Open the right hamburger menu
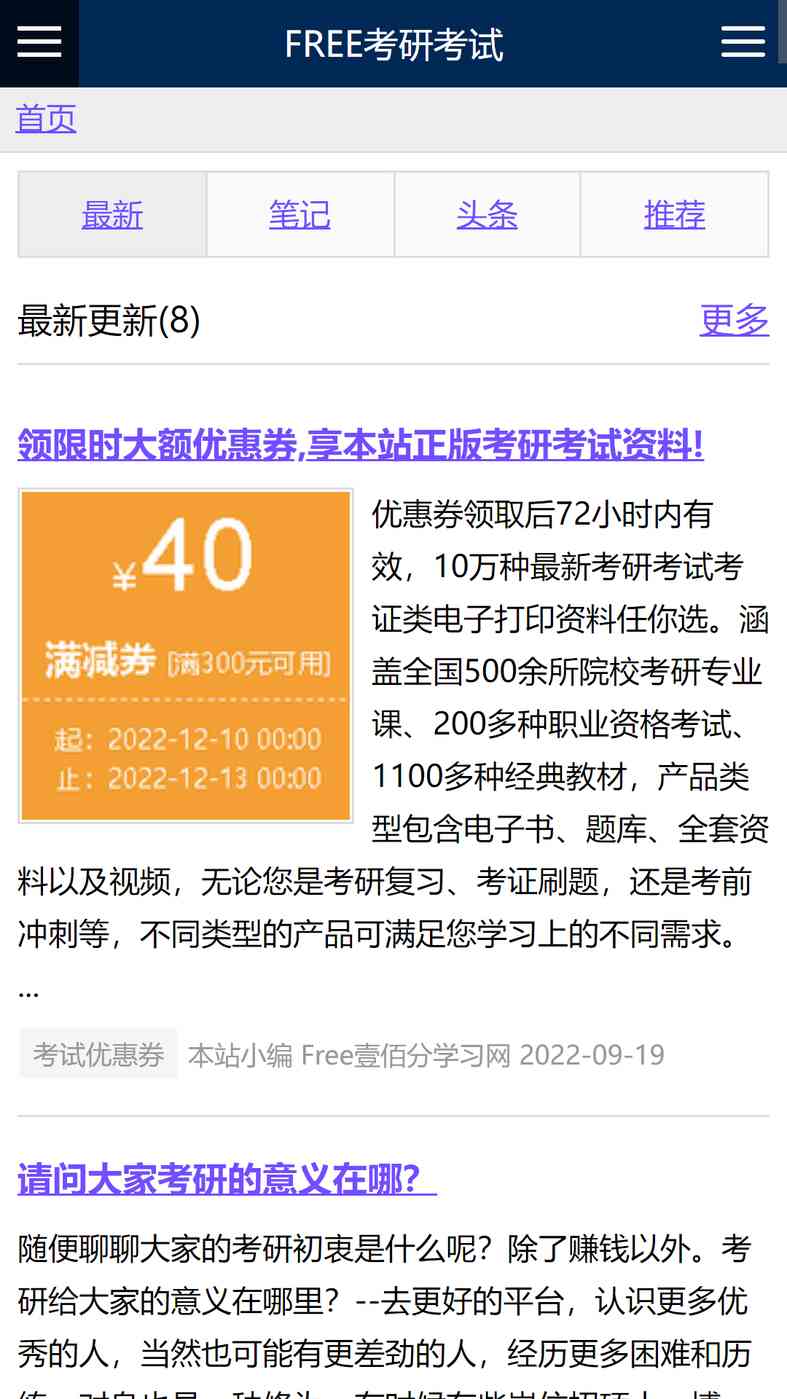The height and width of the screenshot is (1399, 787). click(743, 42)
